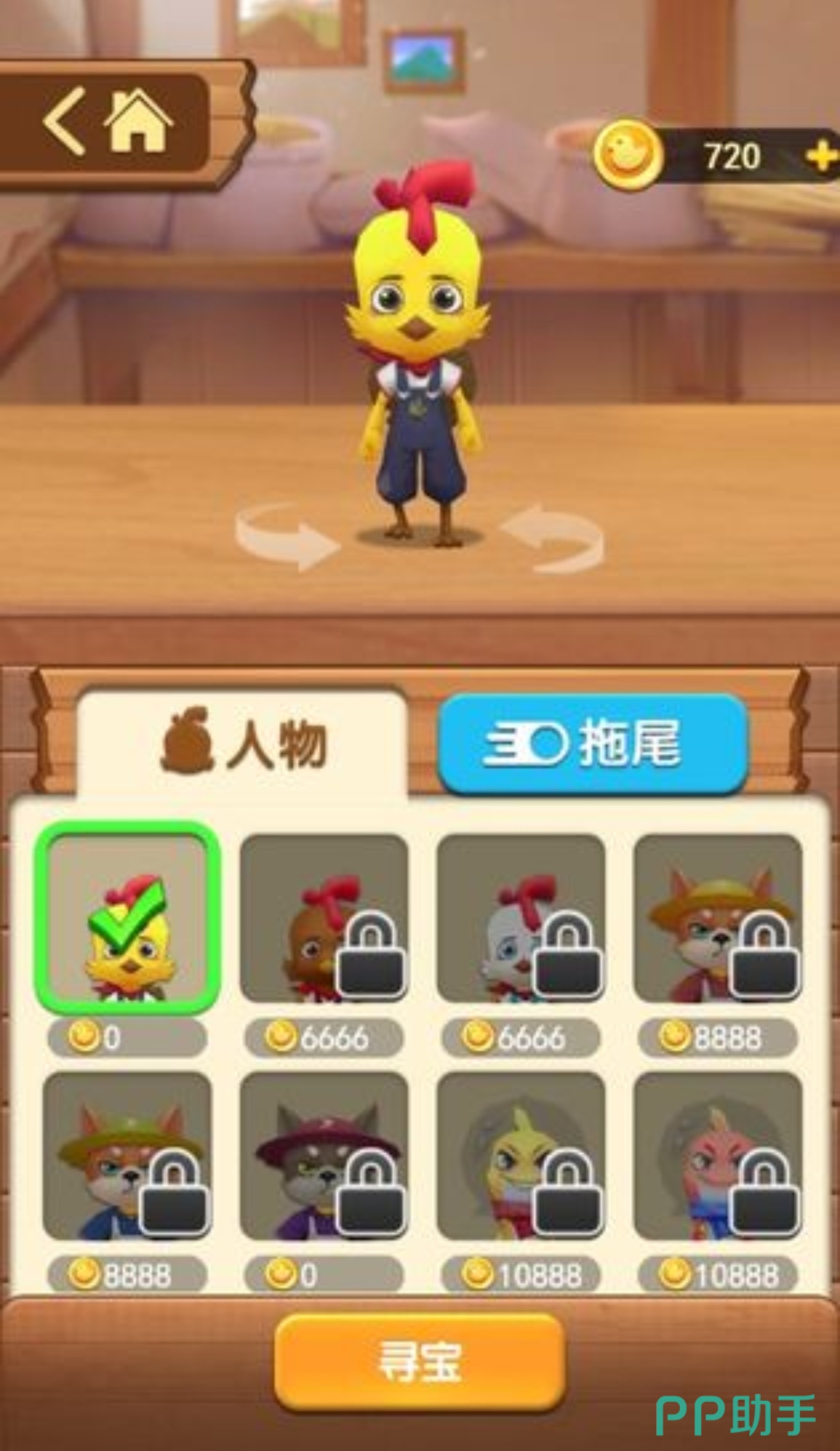Rotate the character with the left arrow
The height and width of the screenshot is (1451, 840).
tap(287, 535)
